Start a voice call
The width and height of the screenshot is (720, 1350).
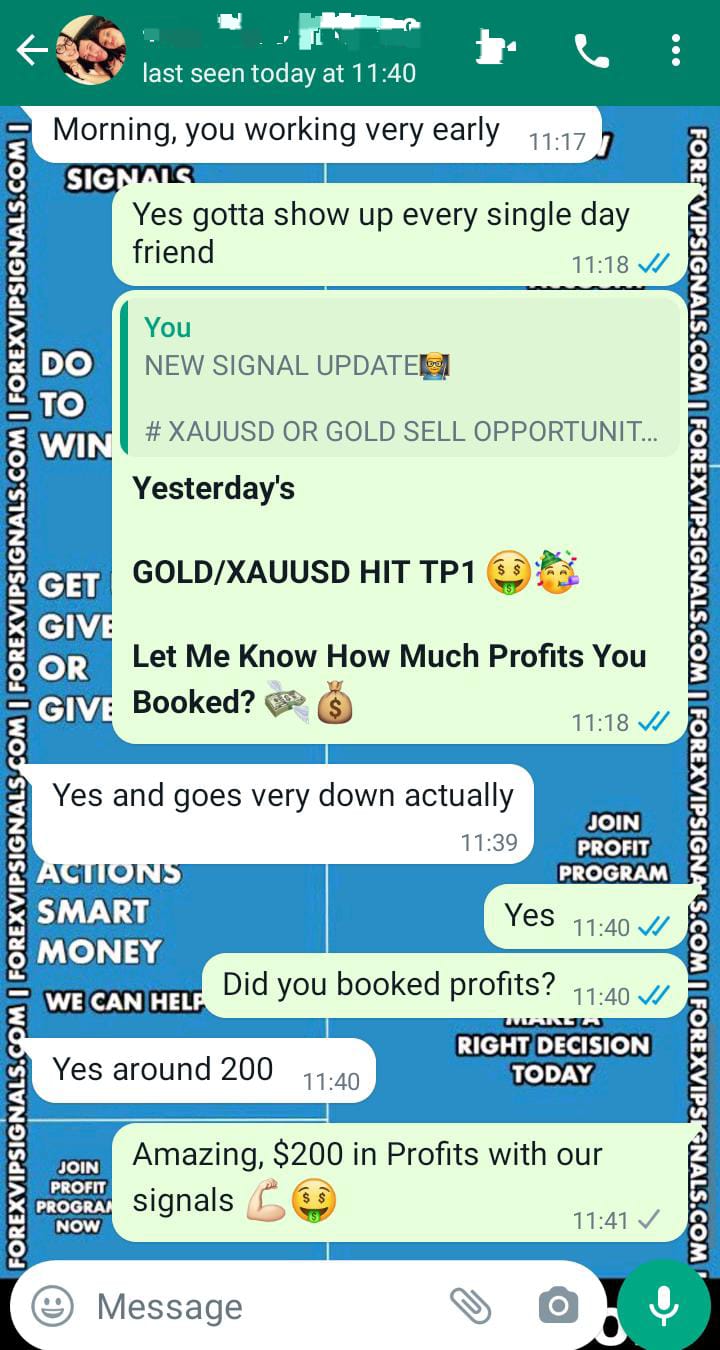(591, 51)
